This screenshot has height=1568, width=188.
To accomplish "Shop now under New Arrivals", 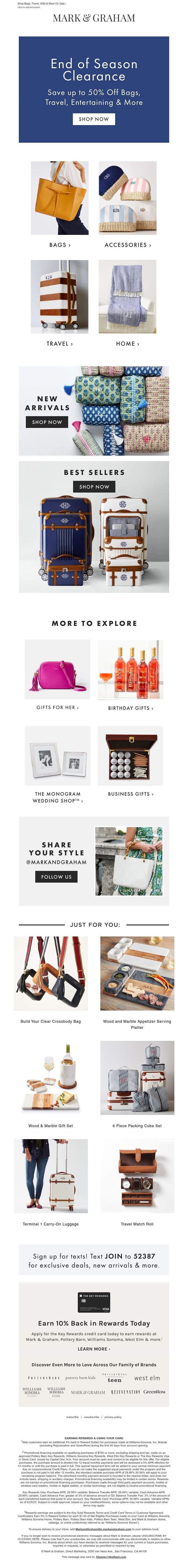I will coord(47,422).
